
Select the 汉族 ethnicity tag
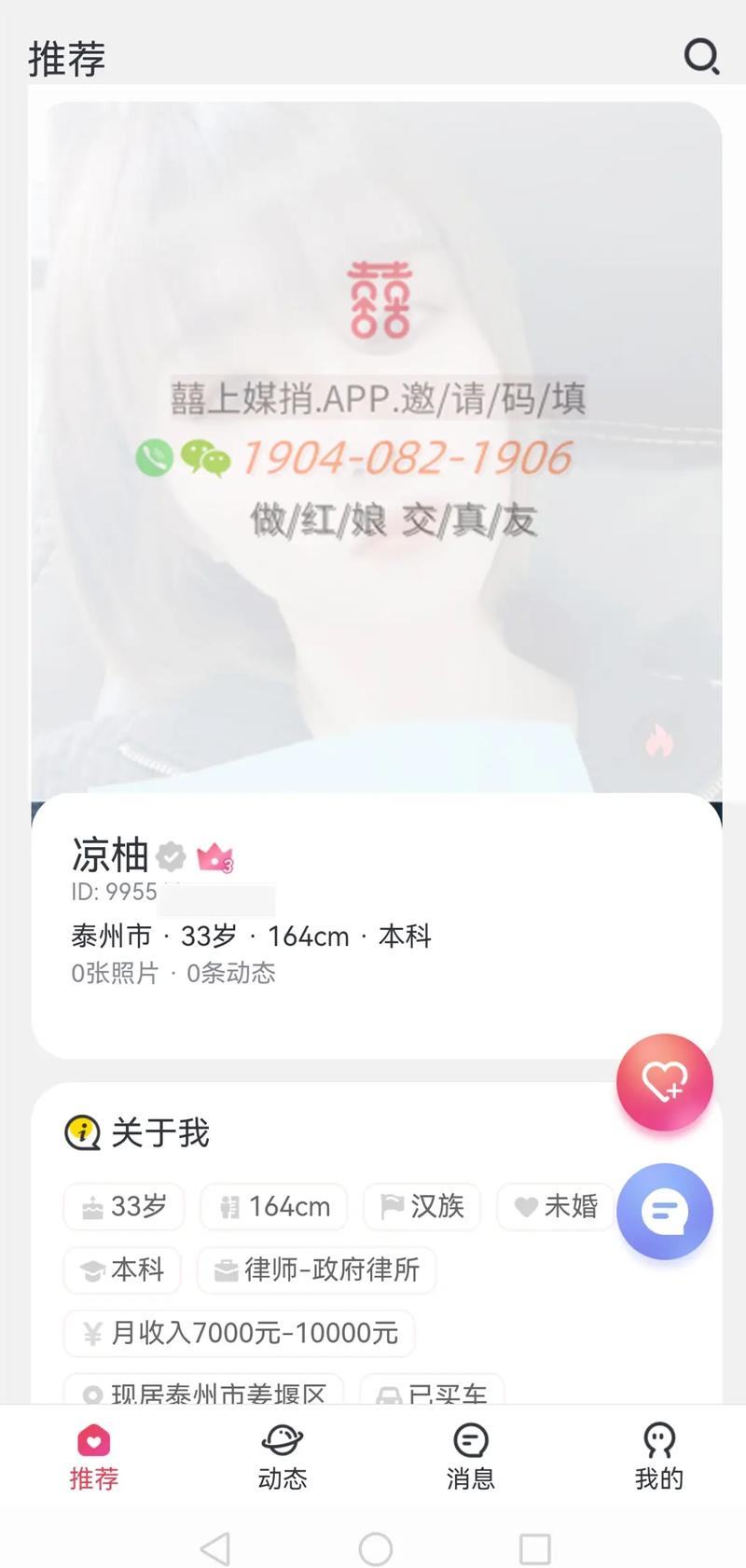tap(421, 1206)
